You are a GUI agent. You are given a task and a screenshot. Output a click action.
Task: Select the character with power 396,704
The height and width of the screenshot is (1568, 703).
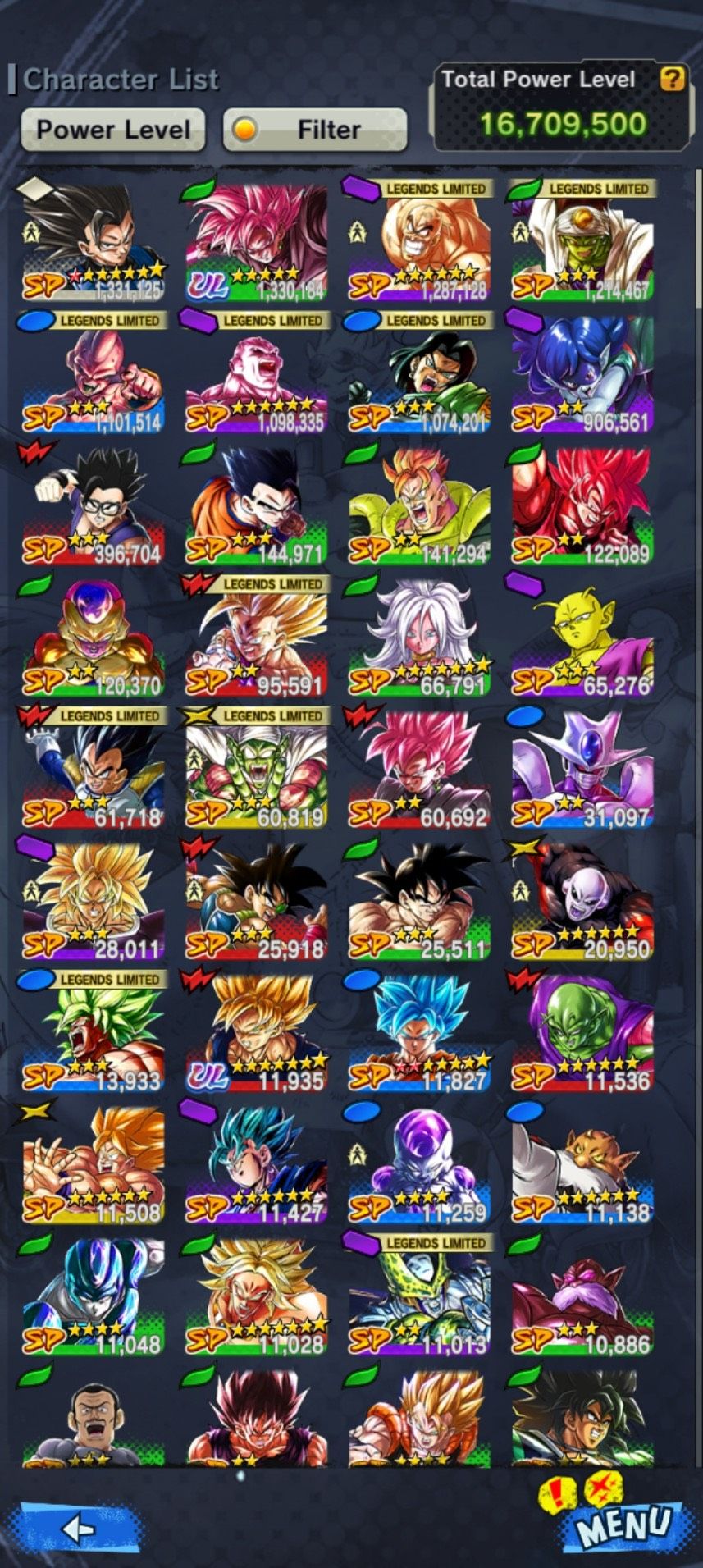[x=93, y=506]
